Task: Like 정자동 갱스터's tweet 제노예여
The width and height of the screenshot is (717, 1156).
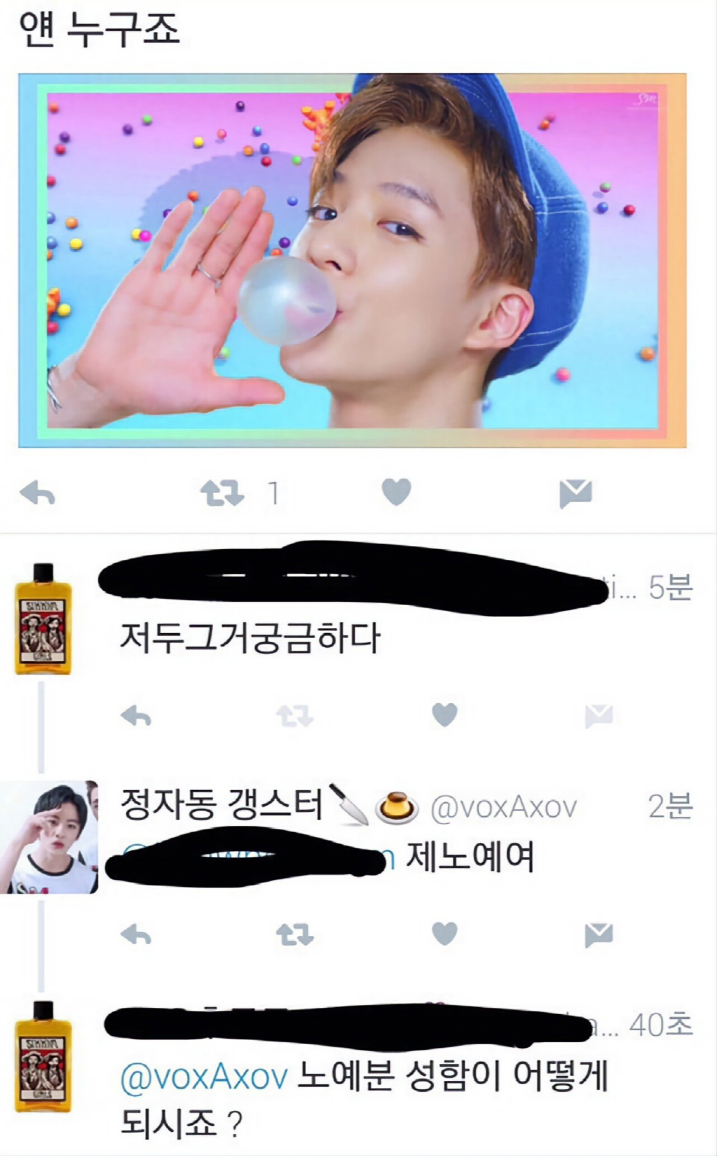Action: coord(444,934)
